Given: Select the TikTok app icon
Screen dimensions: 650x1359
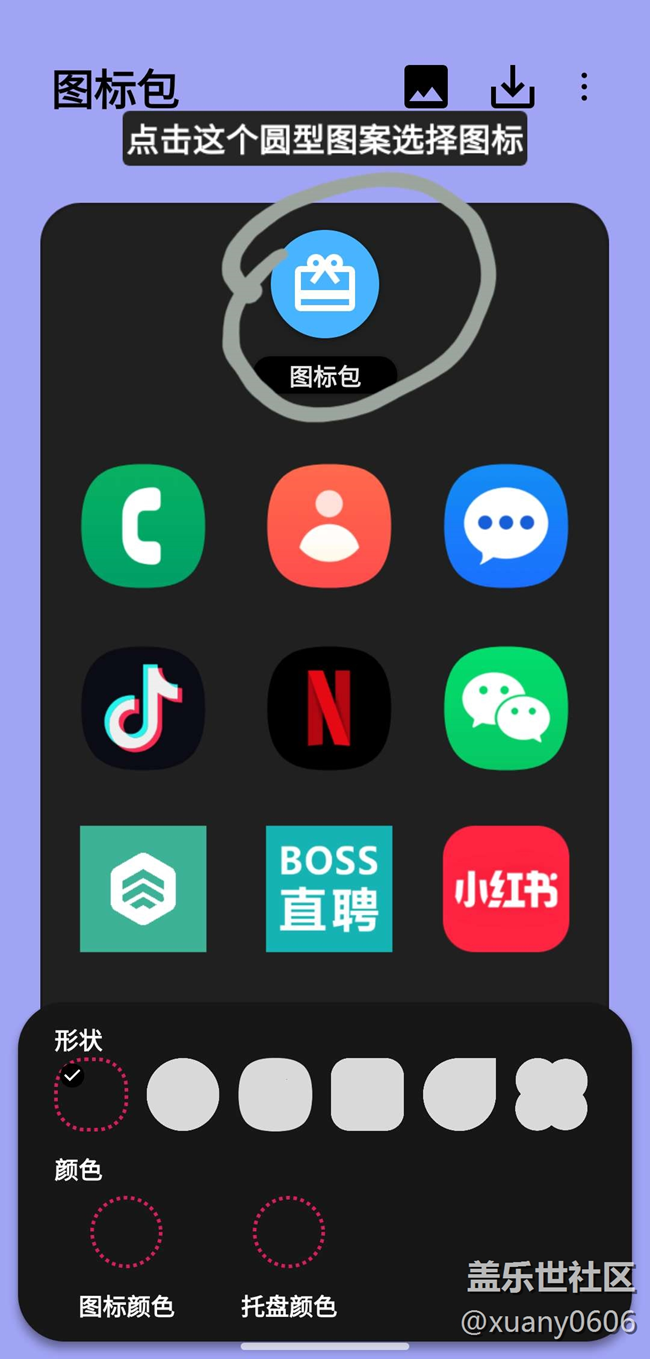Looking at the screenshot, I should click(x=143, y=708).
